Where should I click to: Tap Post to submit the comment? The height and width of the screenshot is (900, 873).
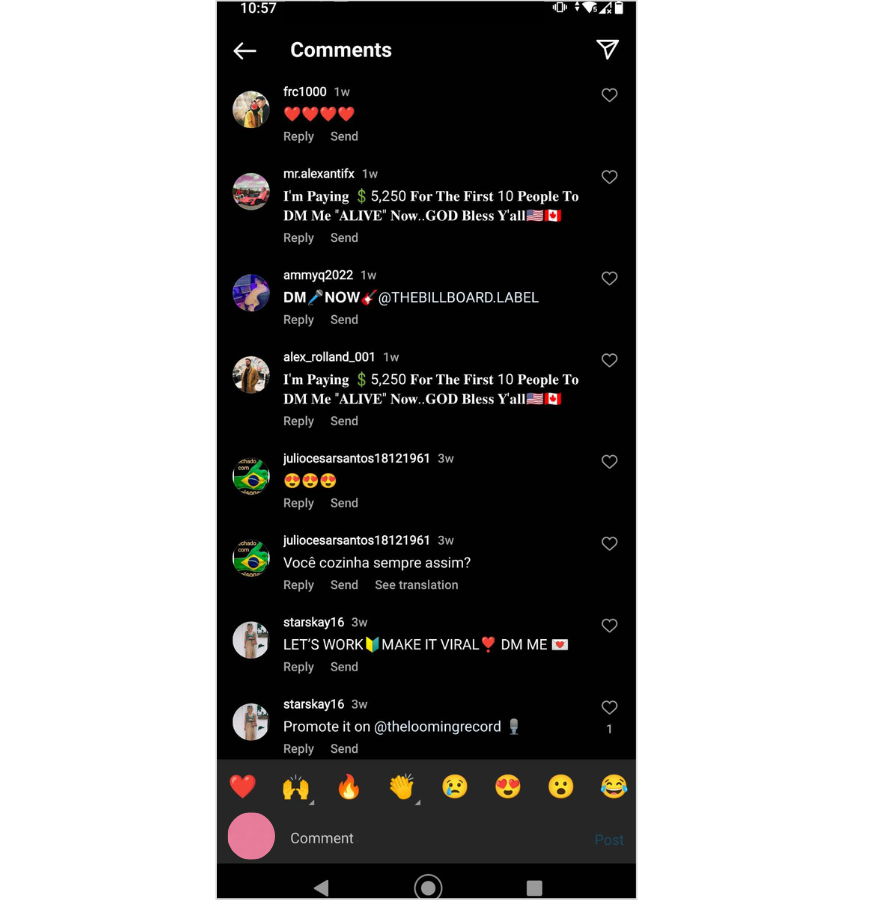pyautogui.click(x=608, y=839)
